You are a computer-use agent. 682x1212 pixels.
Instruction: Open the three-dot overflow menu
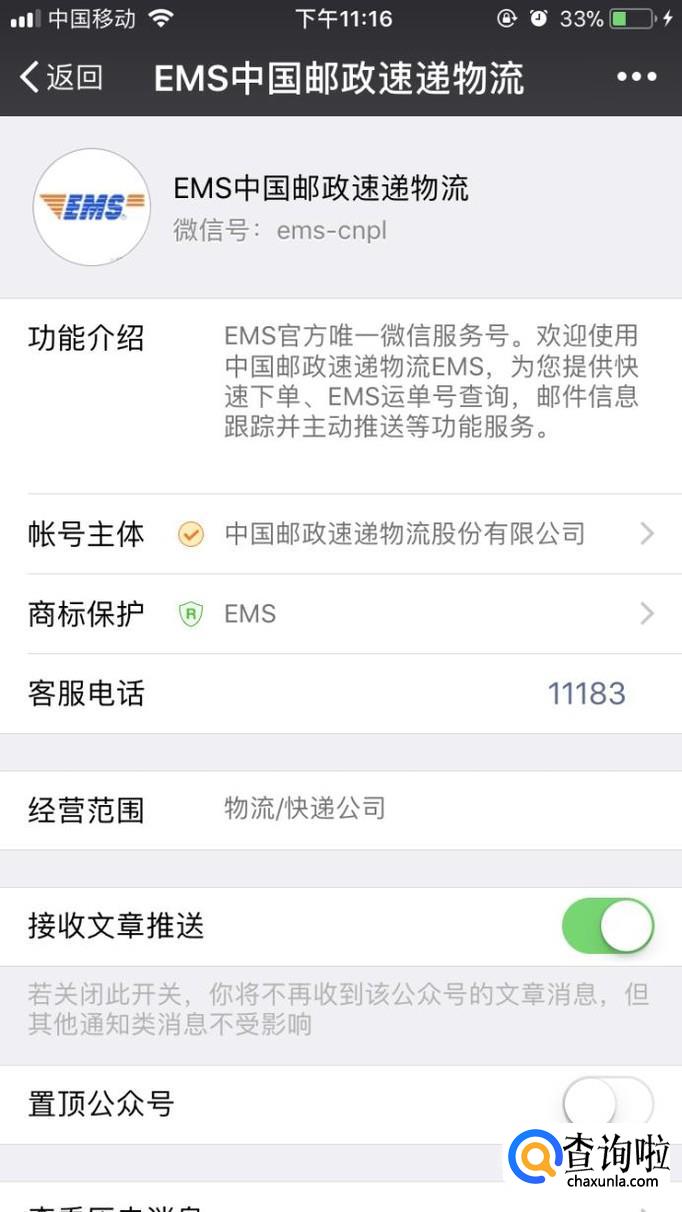636,77
